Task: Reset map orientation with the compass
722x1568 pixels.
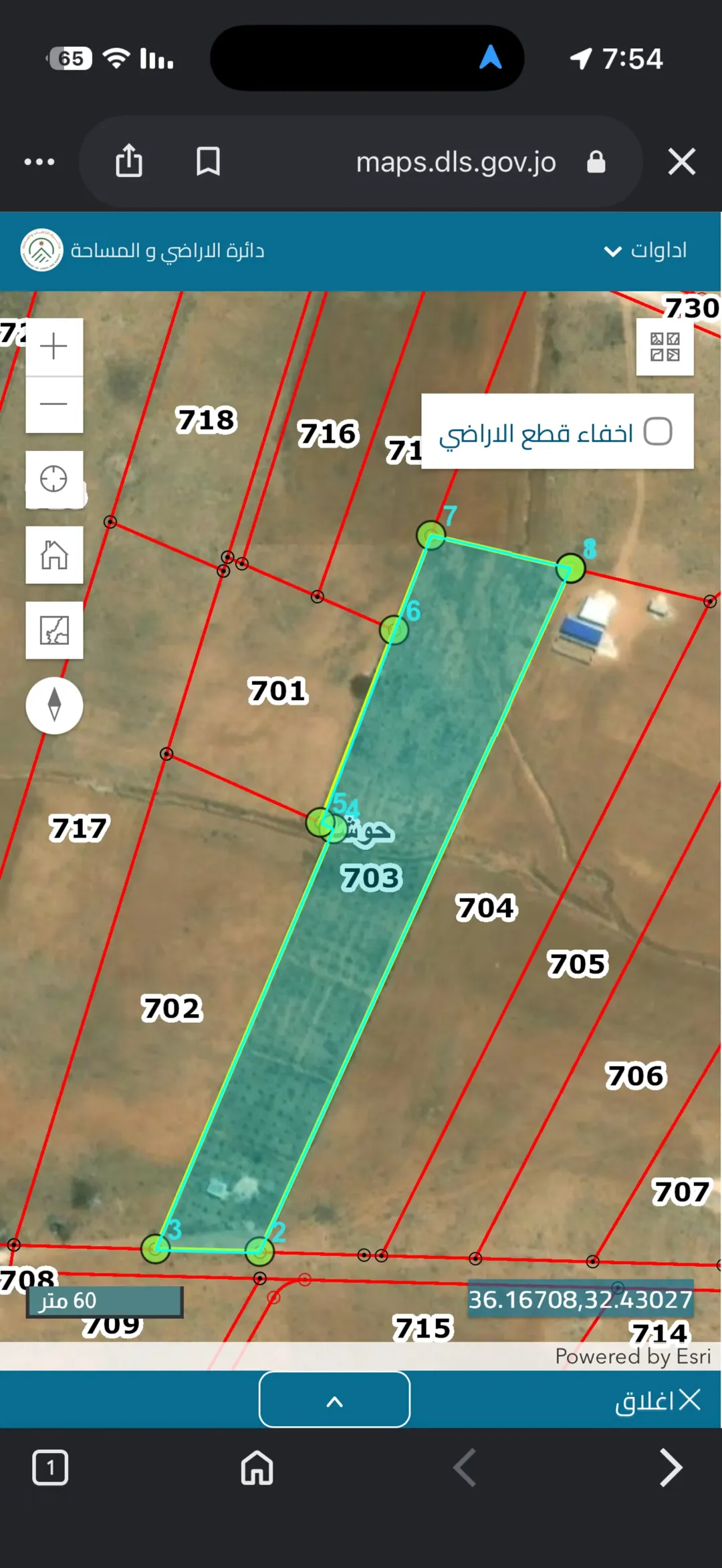Action: [x=54, y=705]
